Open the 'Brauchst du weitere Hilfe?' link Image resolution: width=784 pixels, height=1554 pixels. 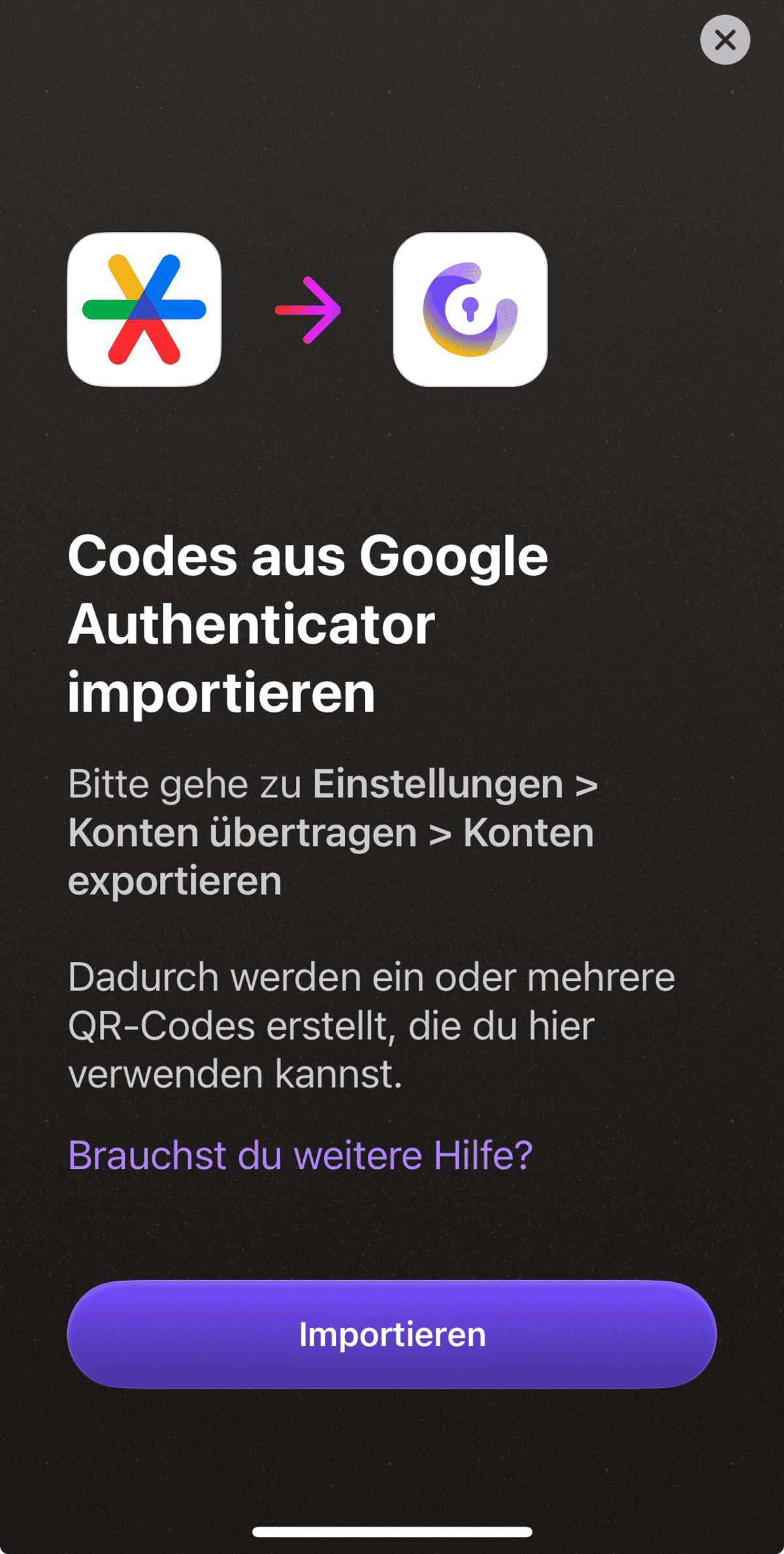tap(301, 1155)
